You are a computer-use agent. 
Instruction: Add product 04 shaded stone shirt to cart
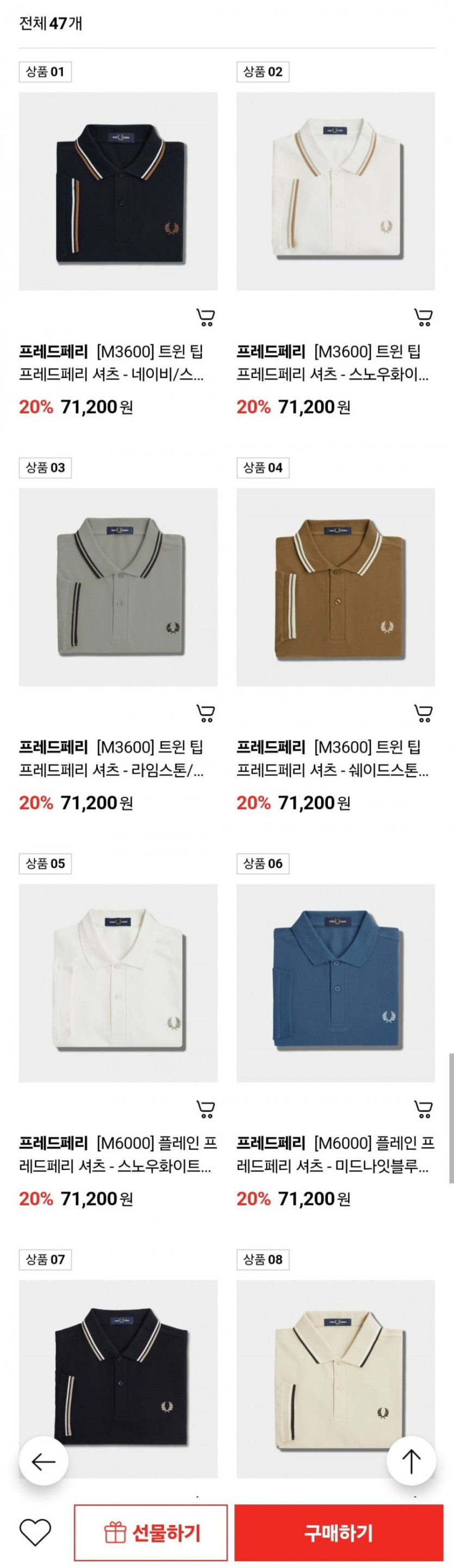[x=423, y=713]
